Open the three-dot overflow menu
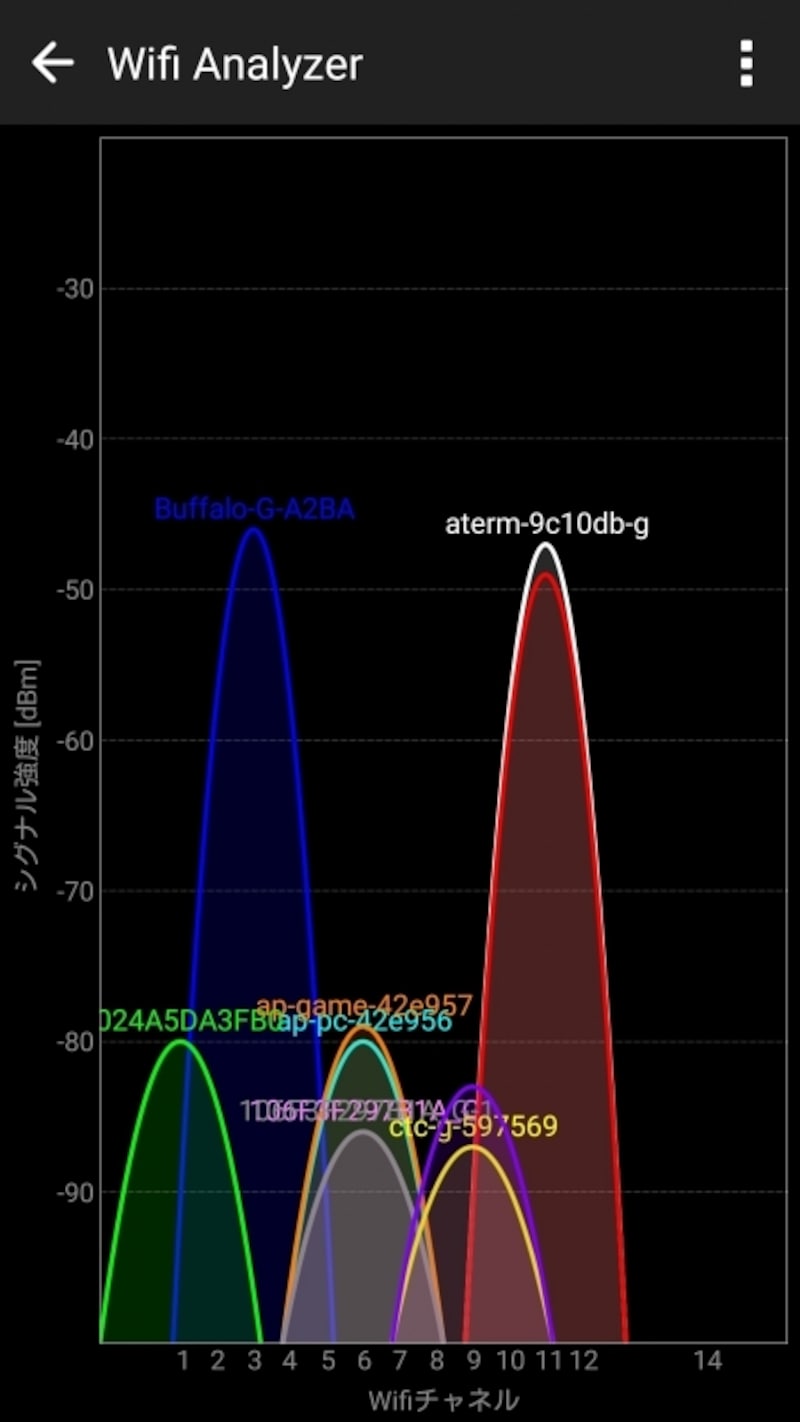This screenshot has height=1422, width=800. [746, 64]
